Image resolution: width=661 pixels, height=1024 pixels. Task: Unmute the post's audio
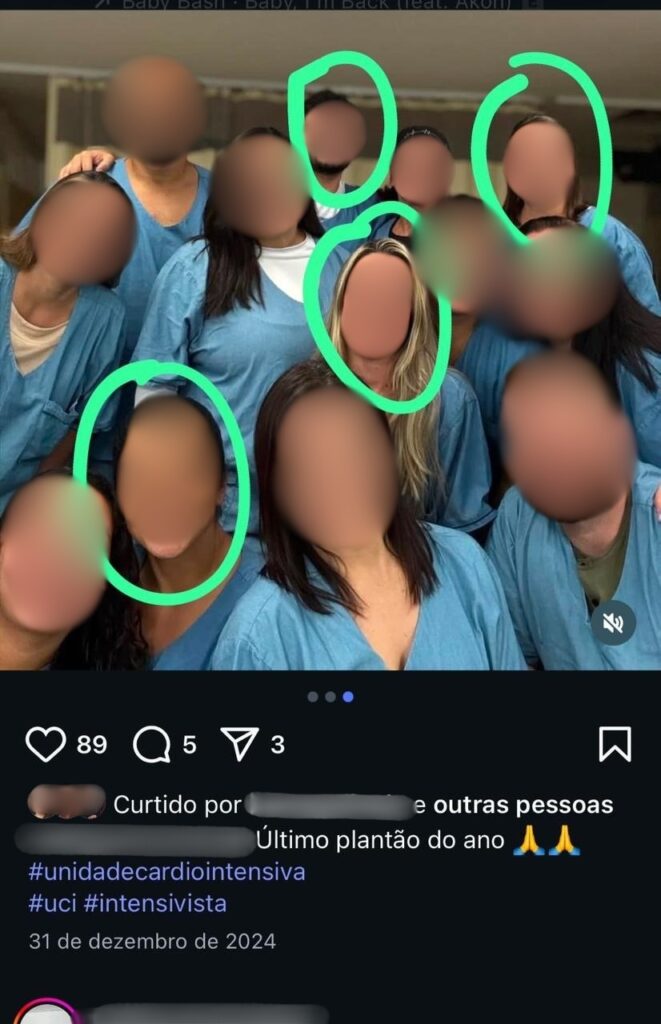[x=613, y=624]
